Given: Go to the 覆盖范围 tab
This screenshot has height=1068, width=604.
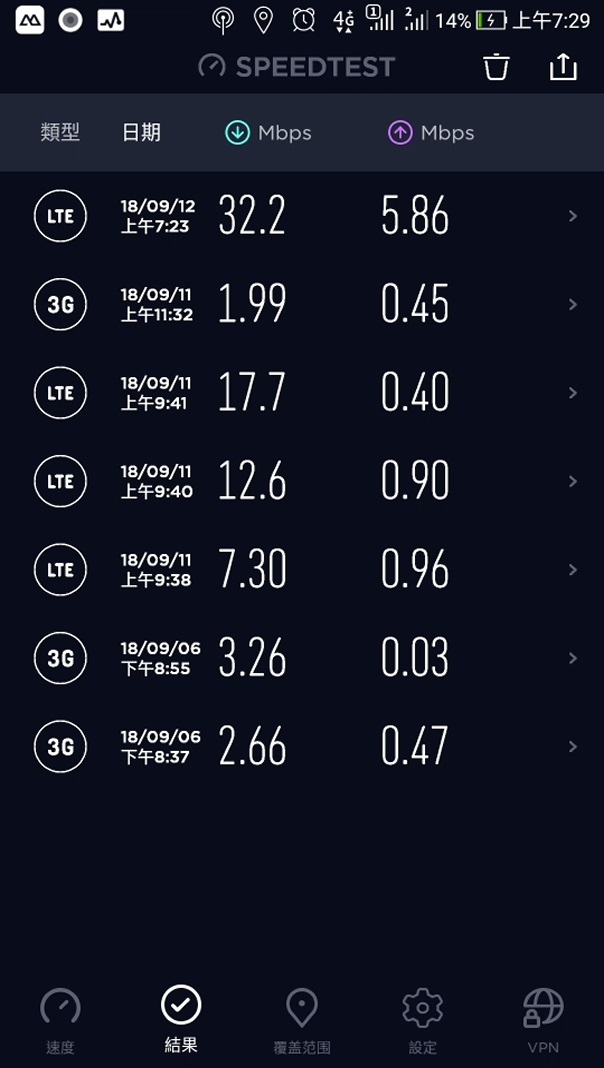Looking at the screenshot, I should 302,1020.
